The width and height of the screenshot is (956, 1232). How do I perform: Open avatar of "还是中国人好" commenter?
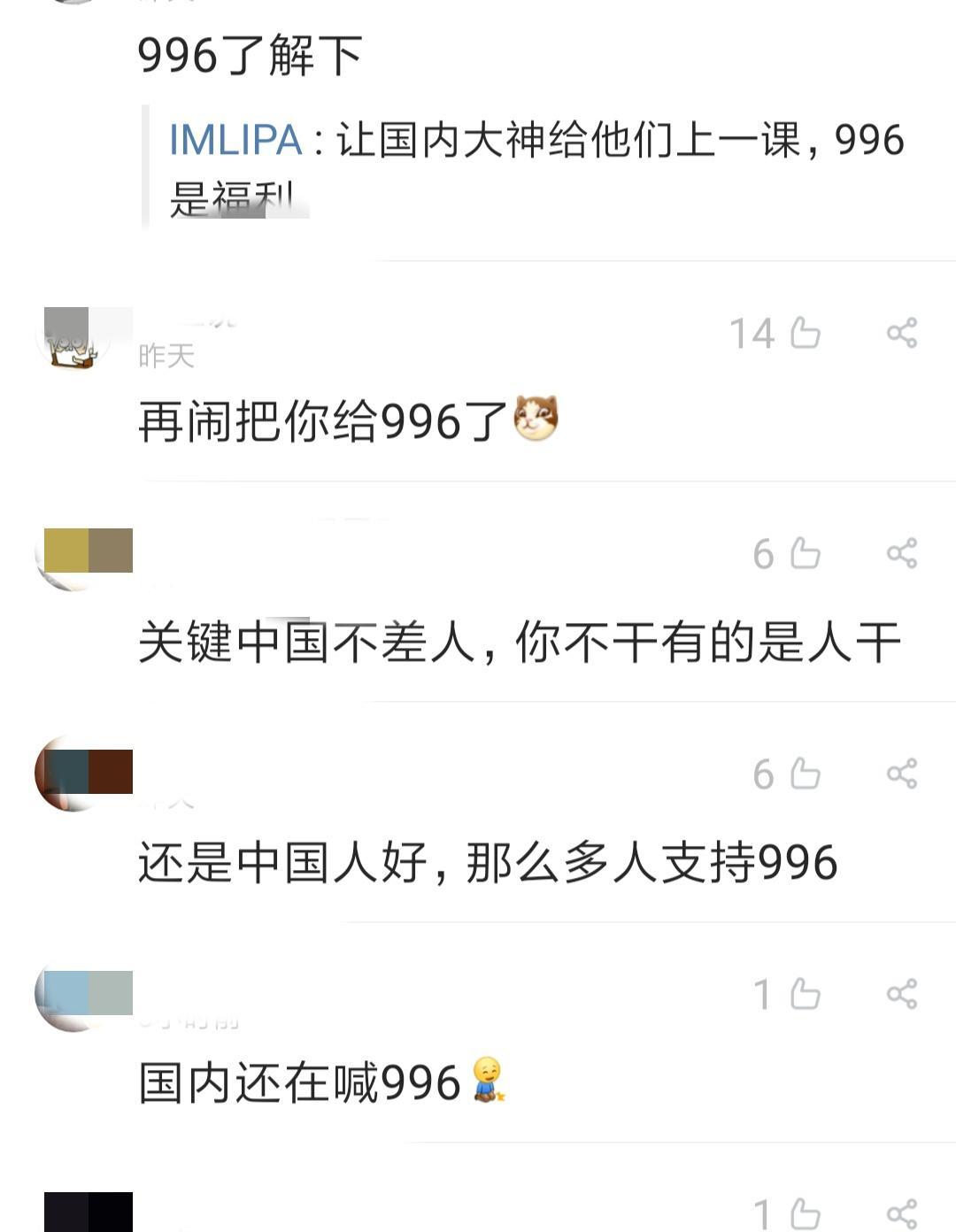click(73, 774)
